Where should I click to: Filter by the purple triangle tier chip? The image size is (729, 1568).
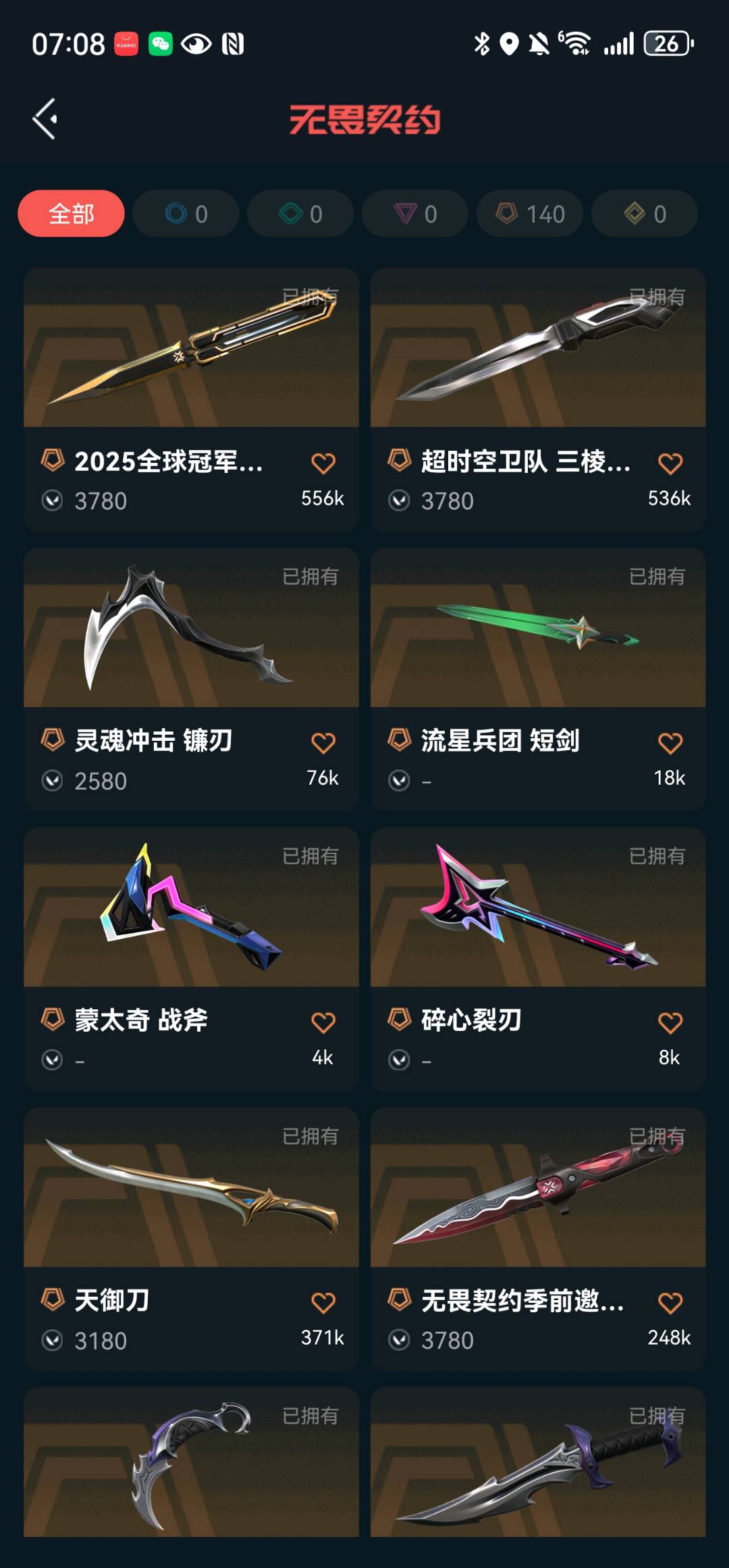click(415, 214)
